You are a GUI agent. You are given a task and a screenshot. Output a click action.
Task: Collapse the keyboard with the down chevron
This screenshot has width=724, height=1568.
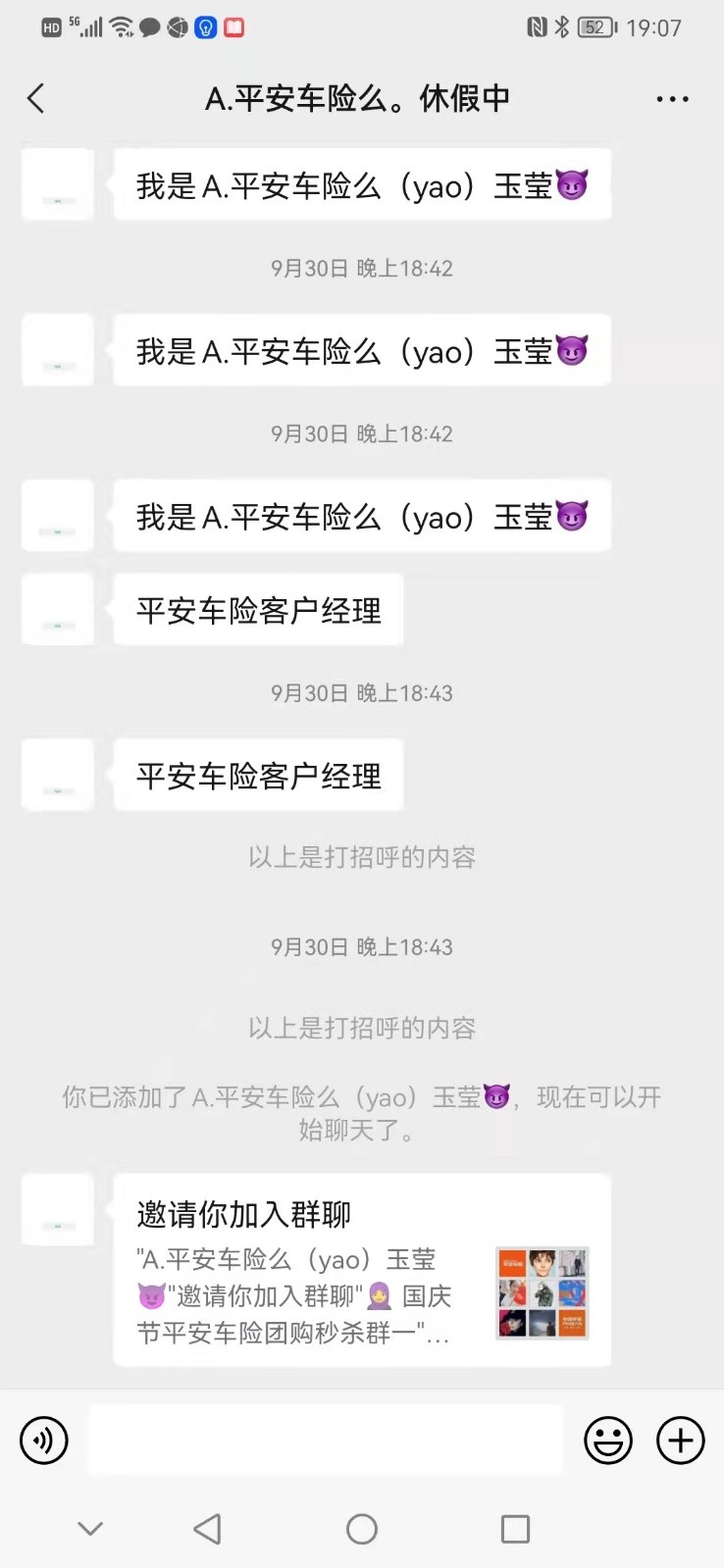tap(90, 1528)
